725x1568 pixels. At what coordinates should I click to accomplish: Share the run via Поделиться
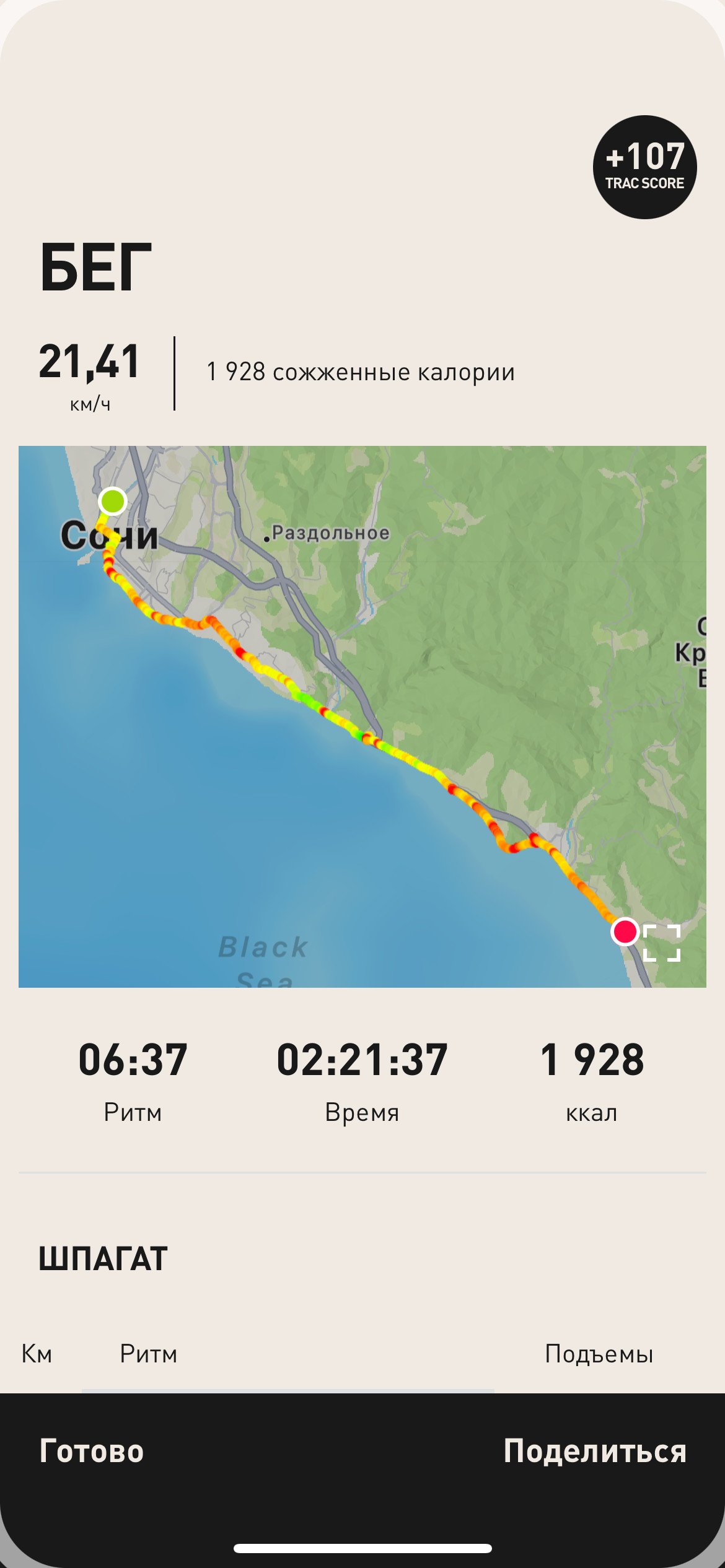point(595,1452)
